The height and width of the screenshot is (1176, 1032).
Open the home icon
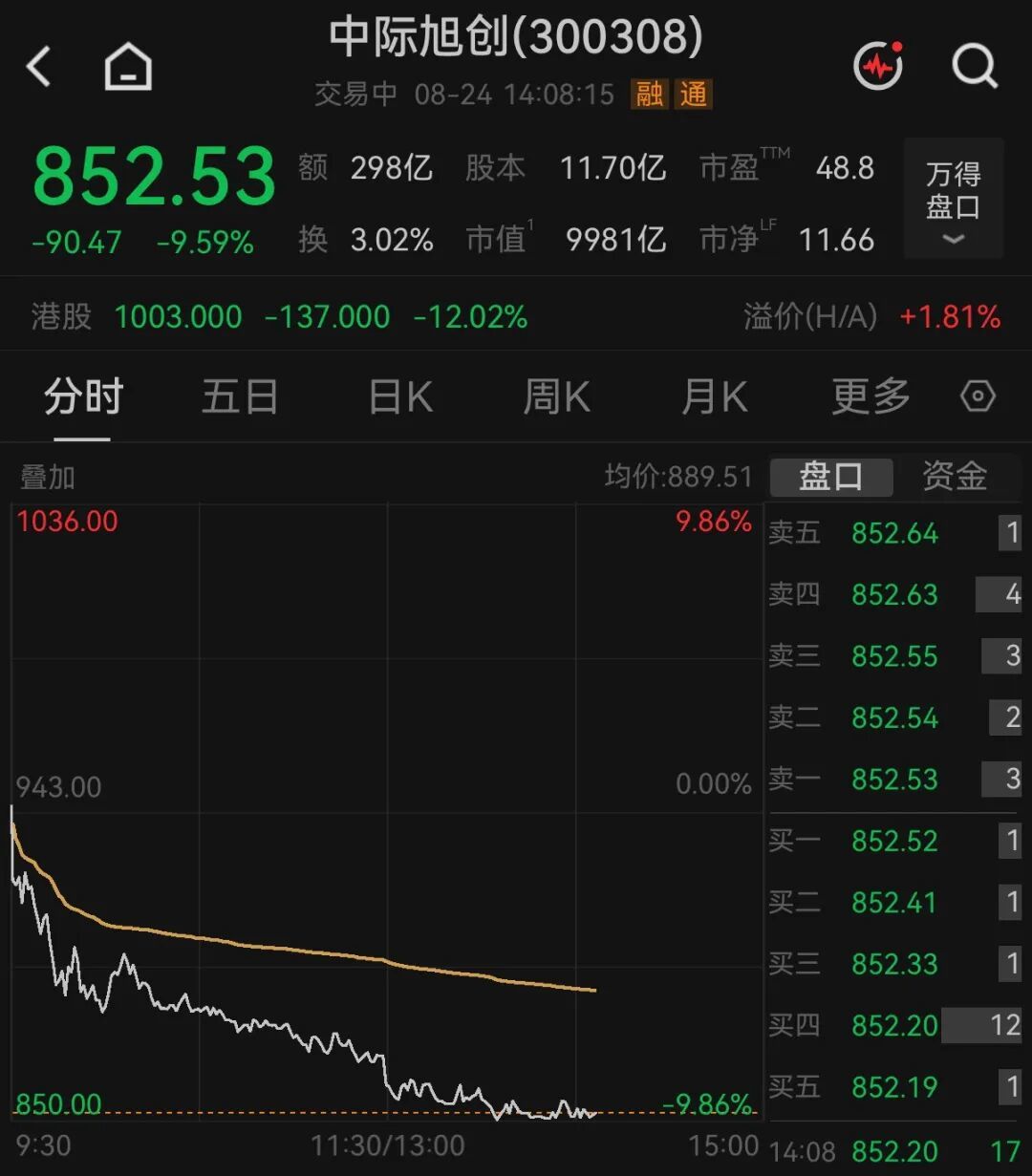[128, 67]
